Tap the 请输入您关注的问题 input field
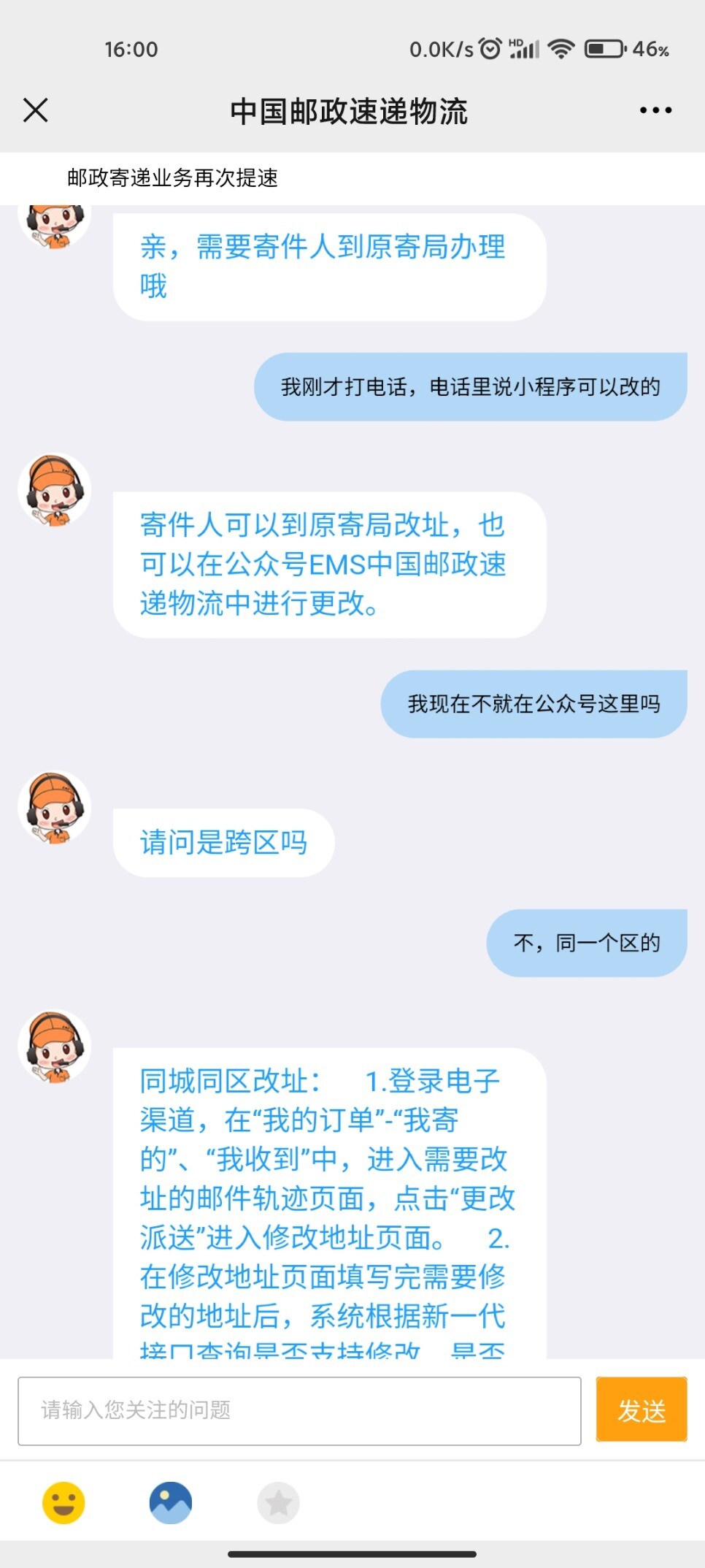Screen dimensions: 705x1568 (299, 1410)
